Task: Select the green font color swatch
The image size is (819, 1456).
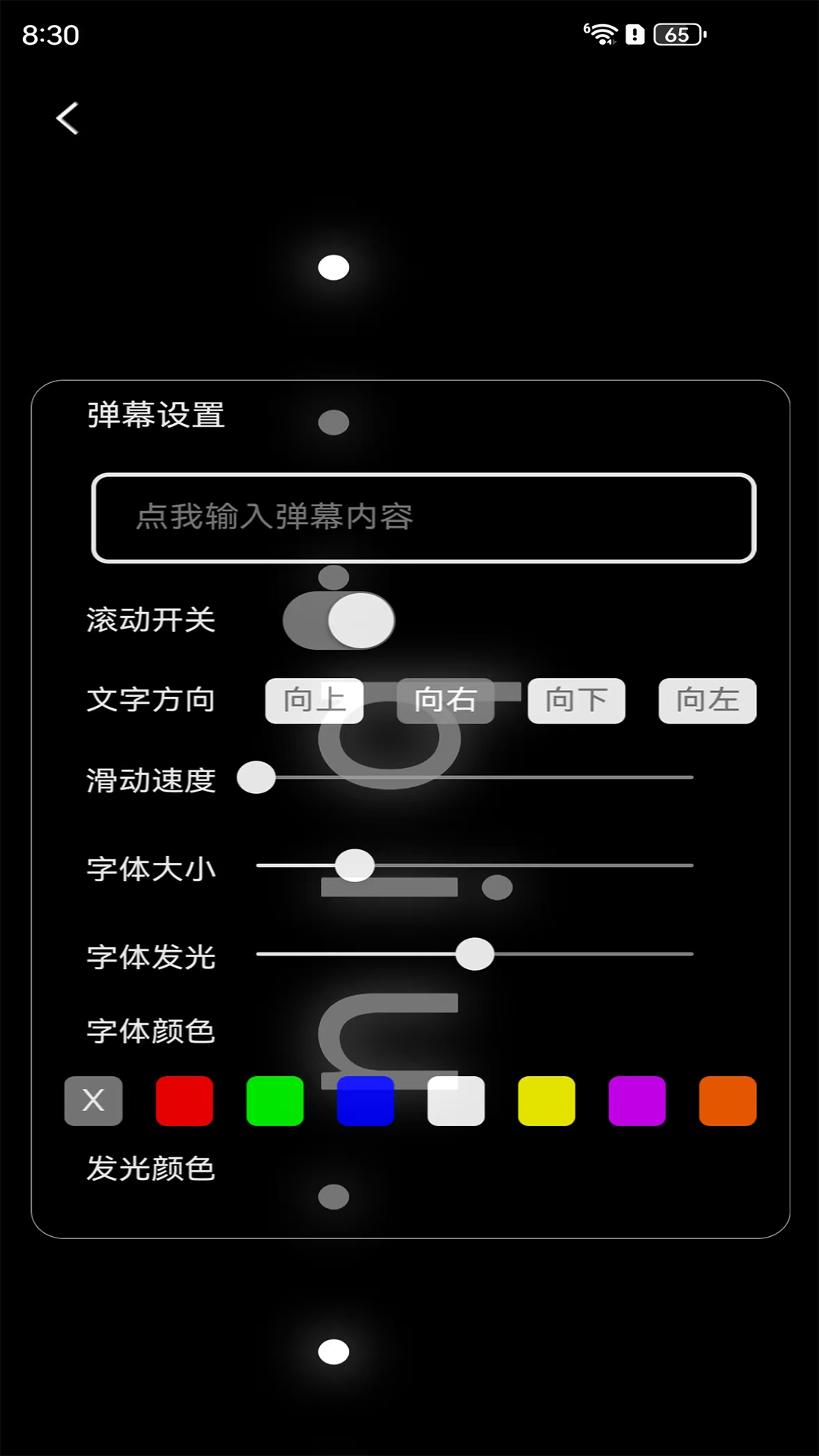Action: 275,1101
